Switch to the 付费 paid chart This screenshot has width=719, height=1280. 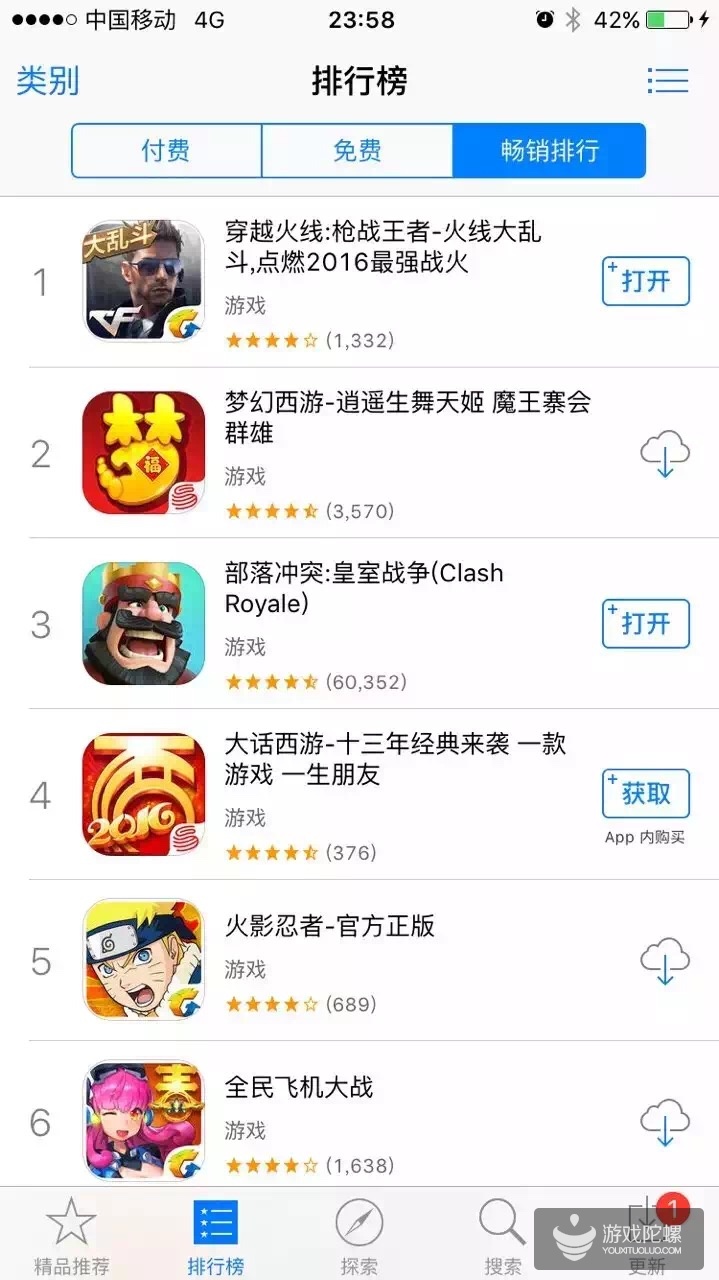[166, 151]
